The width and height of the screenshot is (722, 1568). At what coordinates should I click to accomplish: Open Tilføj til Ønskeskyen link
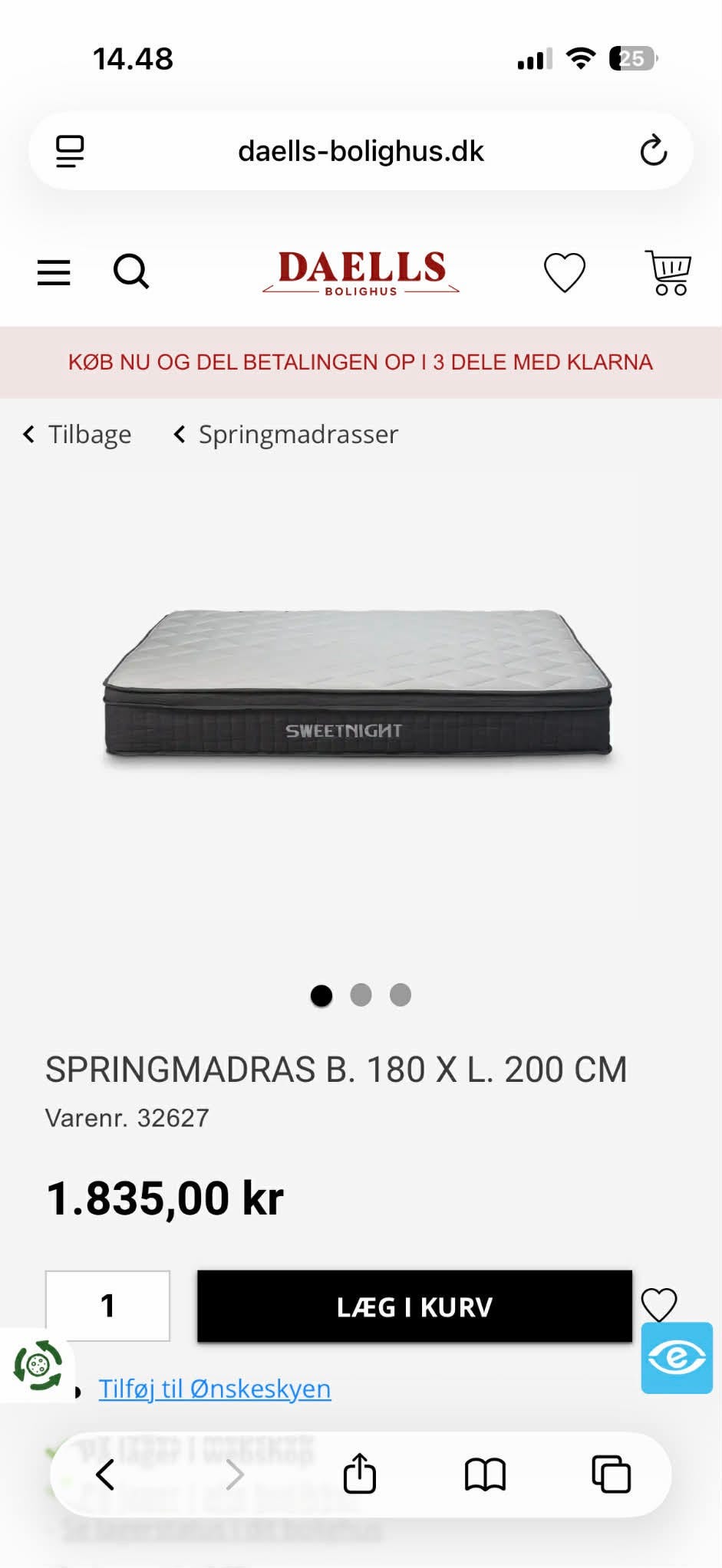(x=215, y=1389)
